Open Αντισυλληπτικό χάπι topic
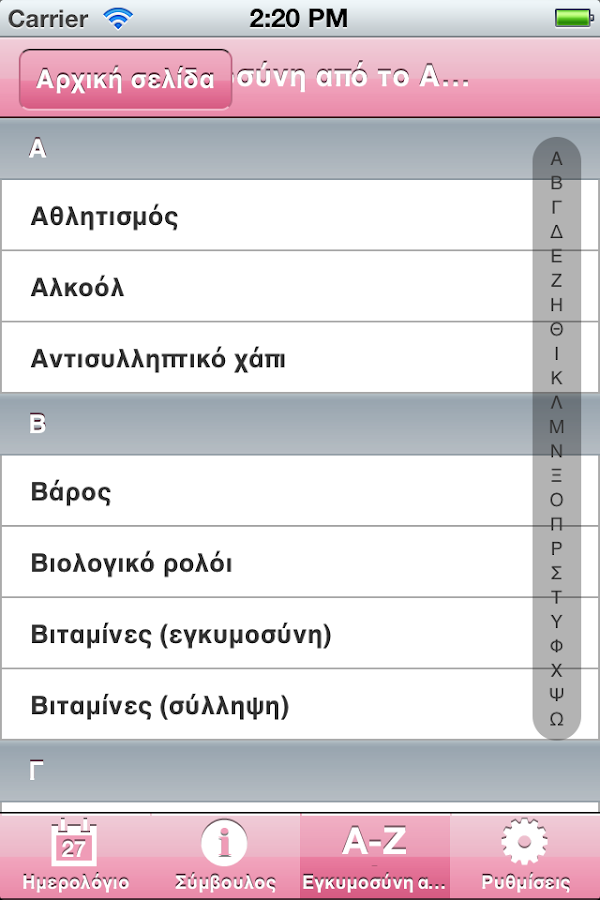The height and width of the screenshot is (900, 600). coord(270,358)
